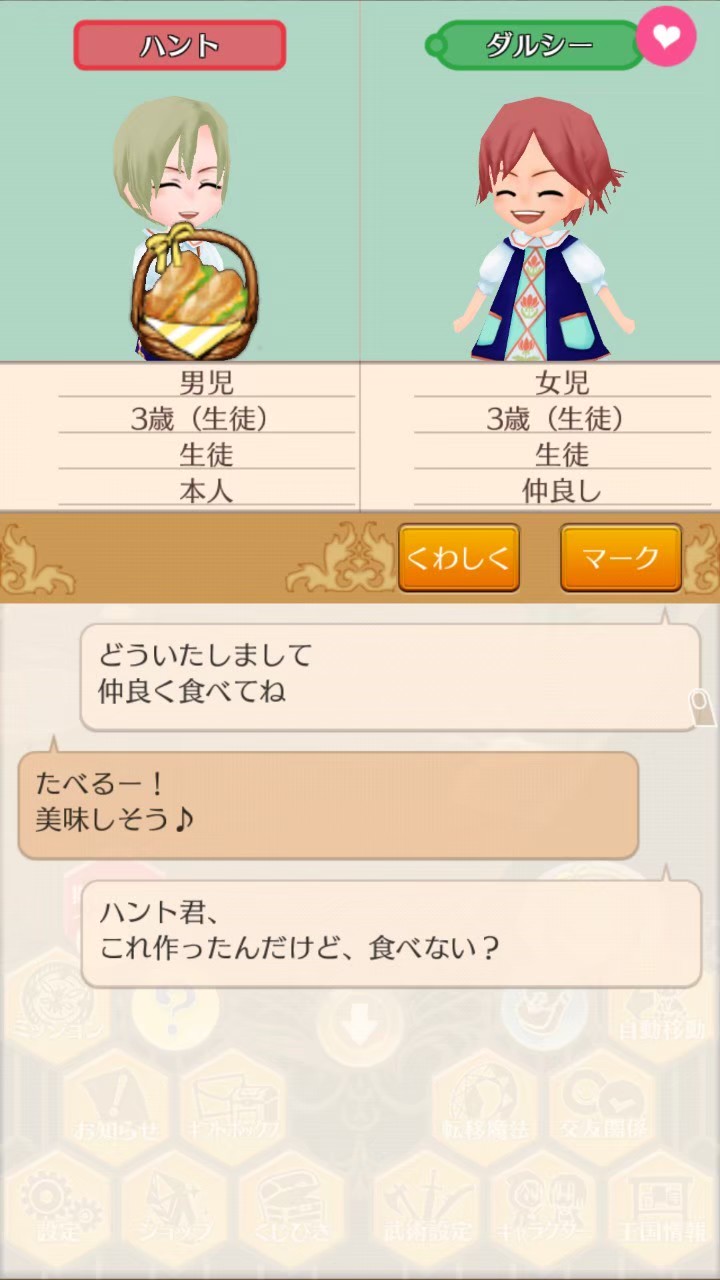The height and width of the screenshot is (1280, 720).
Task: Tap the マーク button
Action: (621, 557)
